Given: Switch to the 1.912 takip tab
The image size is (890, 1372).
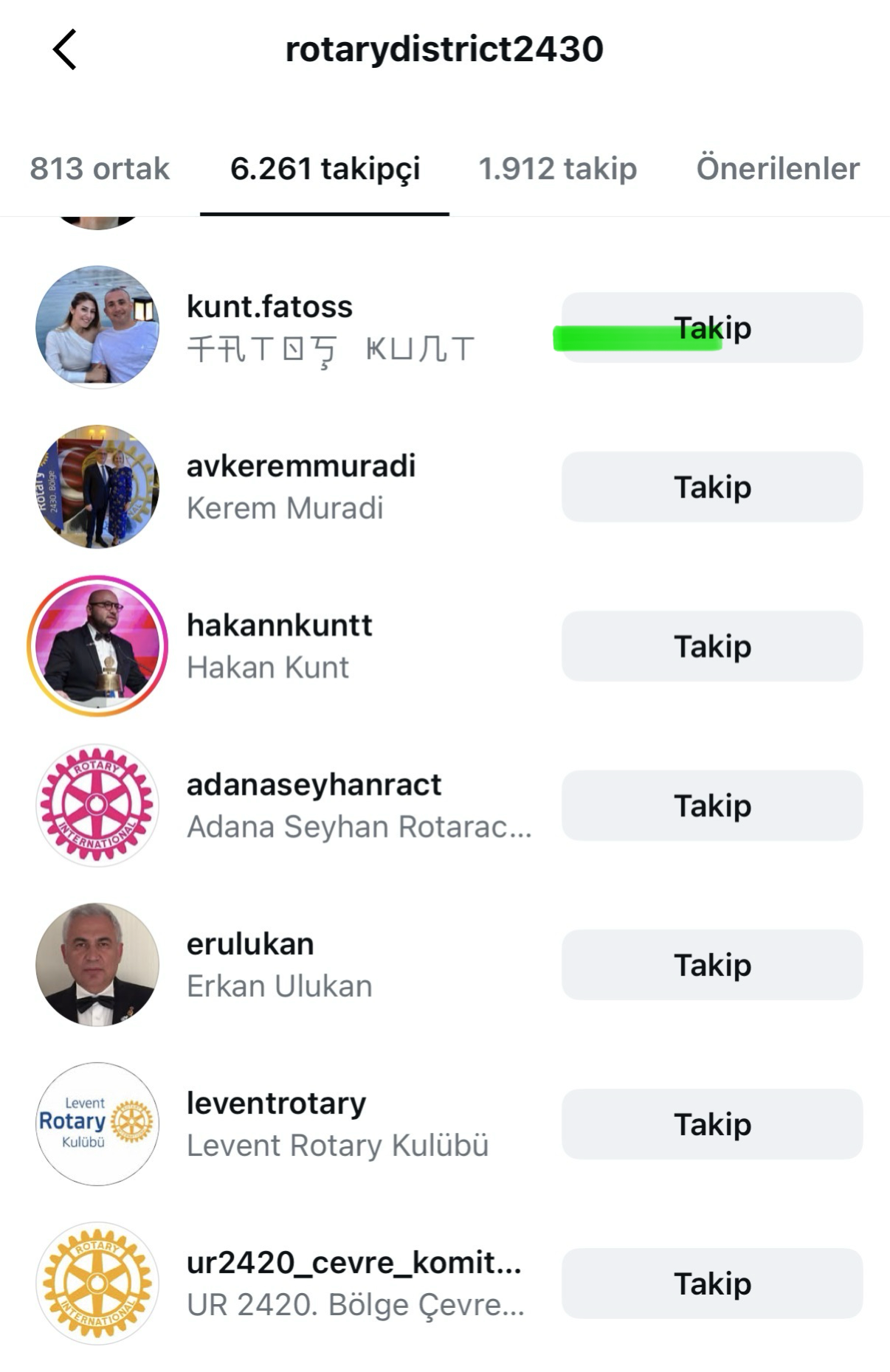Looking at the screenshot, I should click(557, 169).
